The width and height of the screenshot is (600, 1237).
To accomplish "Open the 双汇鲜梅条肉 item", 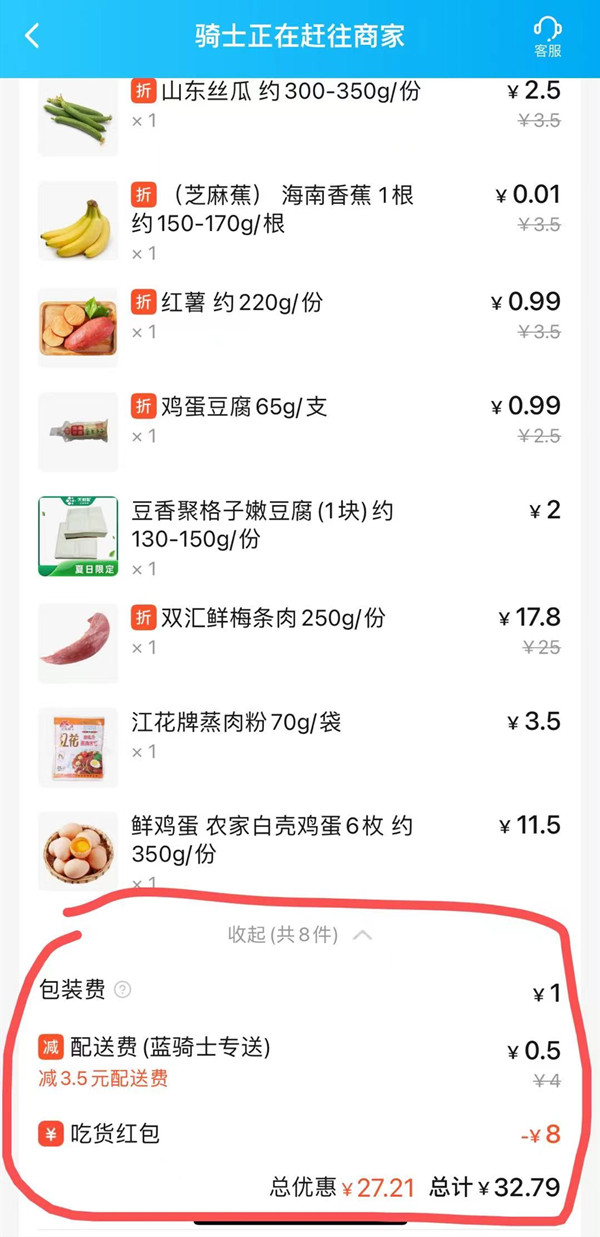I will point(272,618).
